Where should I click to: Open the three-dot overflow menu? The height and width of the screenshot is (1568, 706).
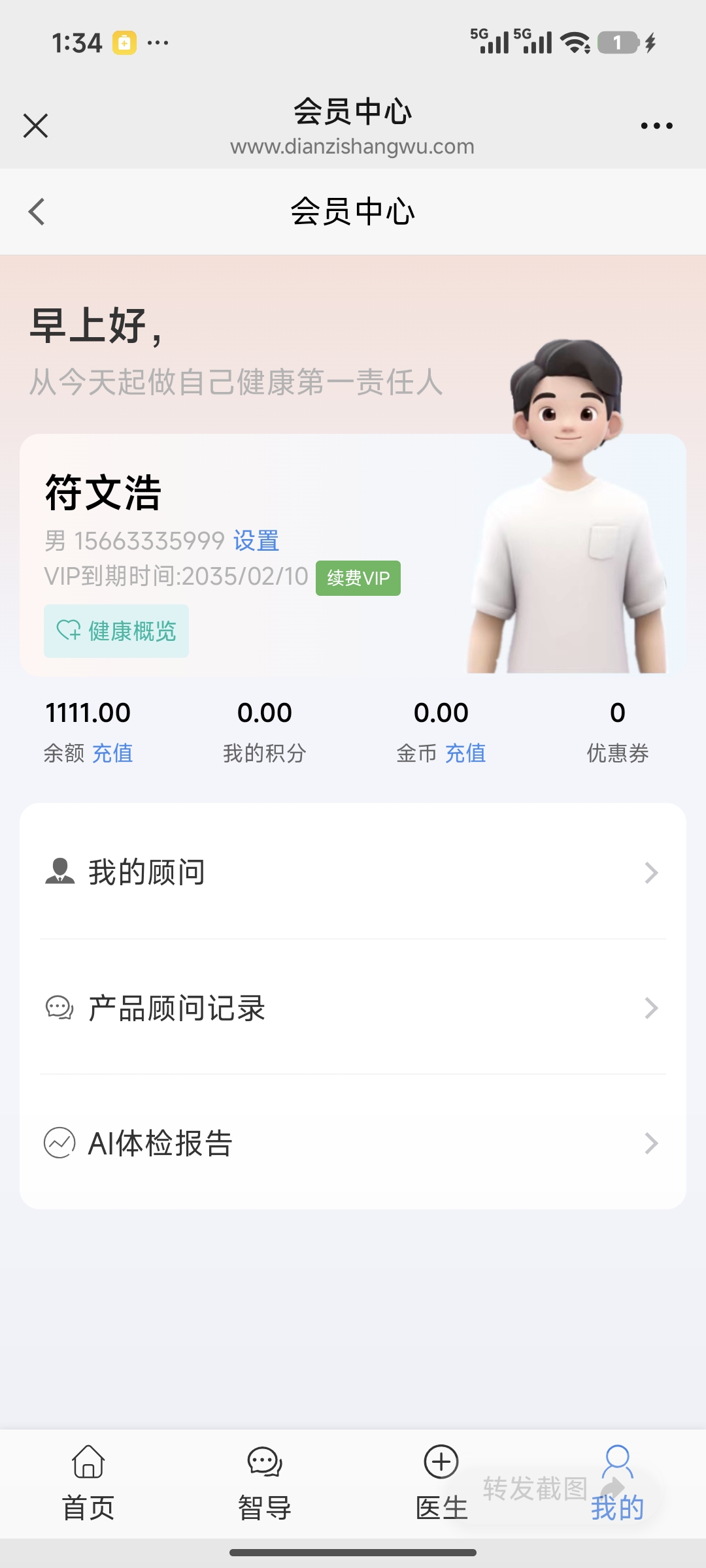(x=656, y=125)
